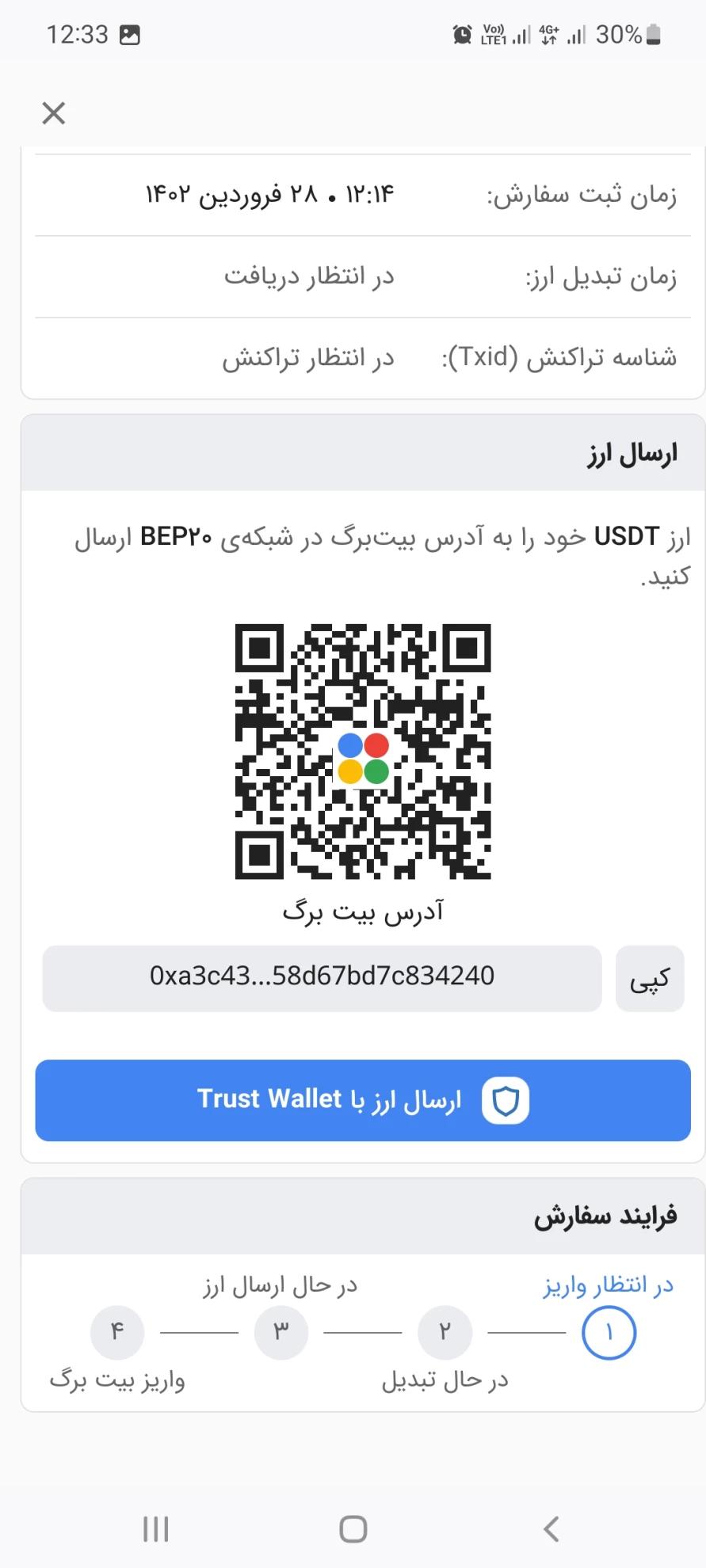Close the order details page
This screenshot has width=706, height=1568.
click(53, 113)
